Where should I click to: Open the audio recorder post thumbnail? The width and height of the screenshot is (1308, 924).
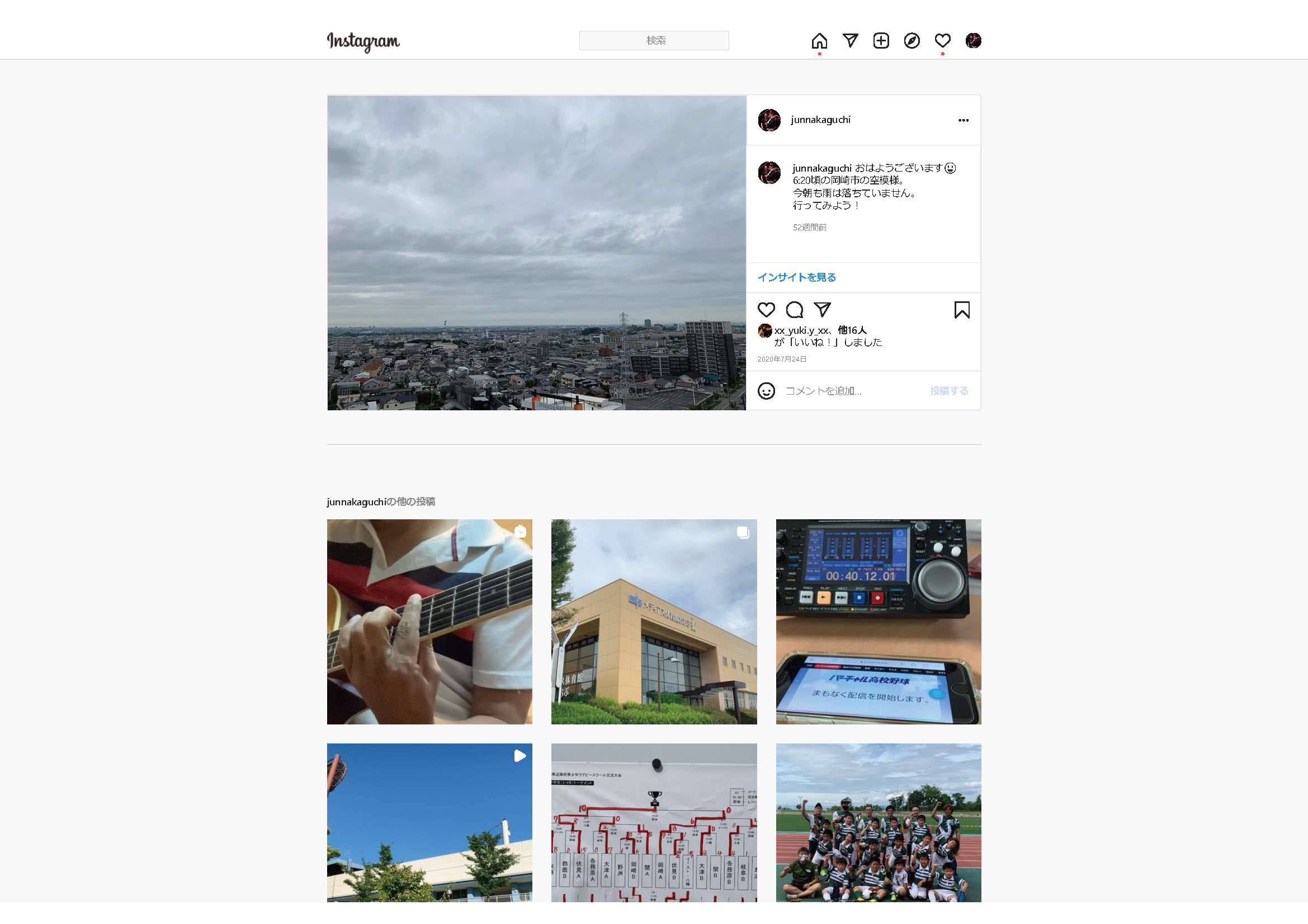pyautogui.click(x=878, y=621)
